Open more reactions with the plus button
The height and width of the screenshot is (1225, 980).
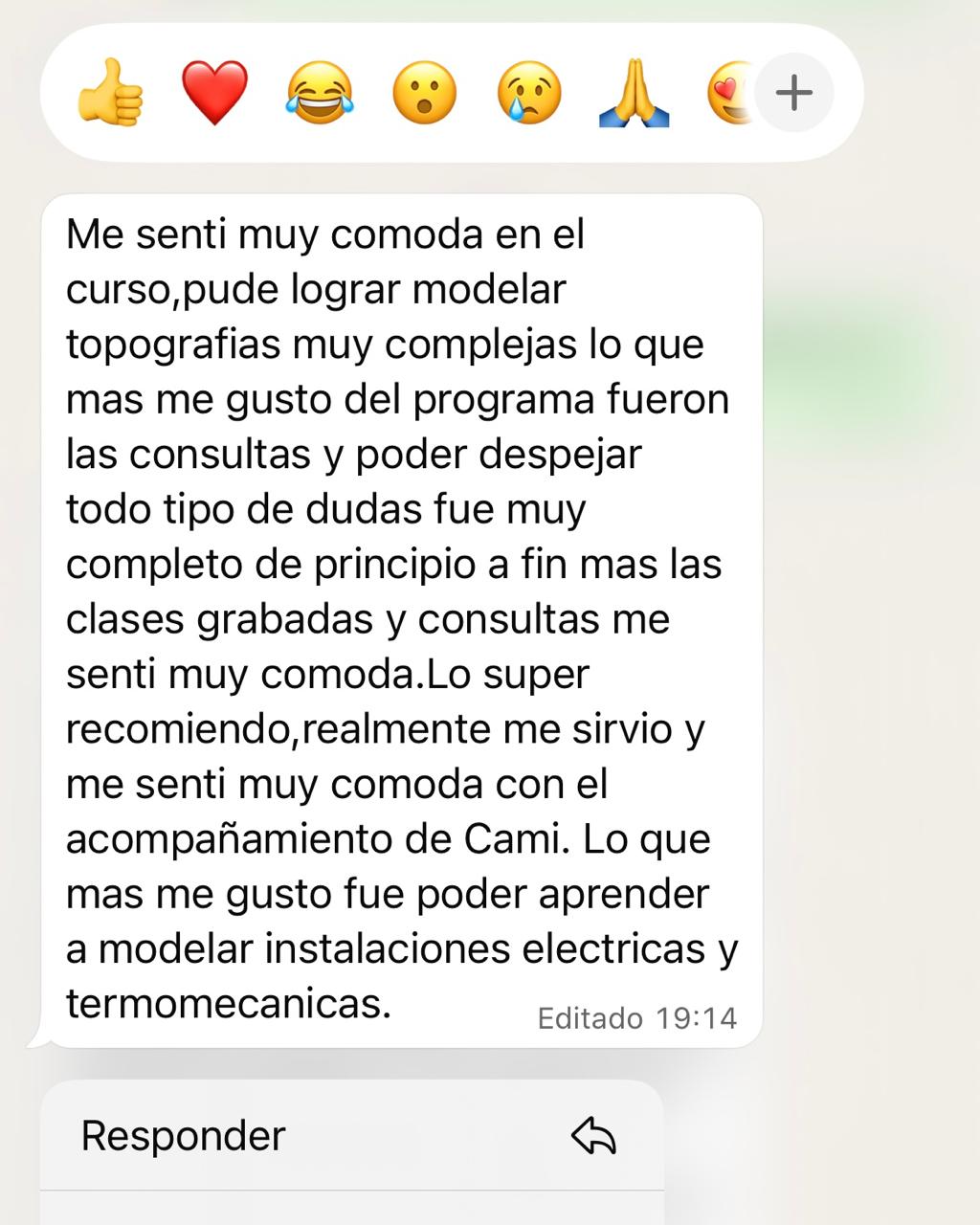(793, 93)
